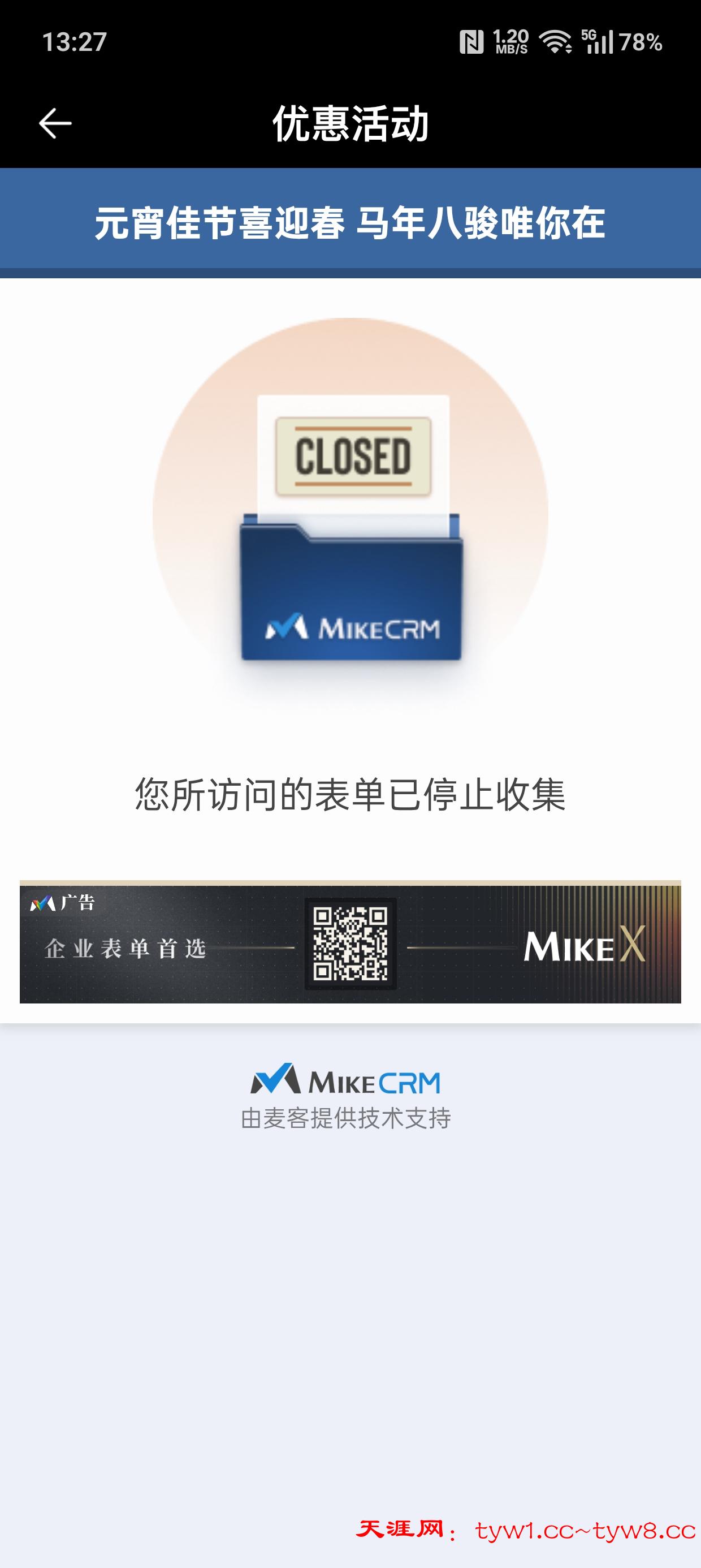Open the MikeCRM 由麦客提供技术支持 footer link
The image size is (701, 1568).
click(345, 1097)
